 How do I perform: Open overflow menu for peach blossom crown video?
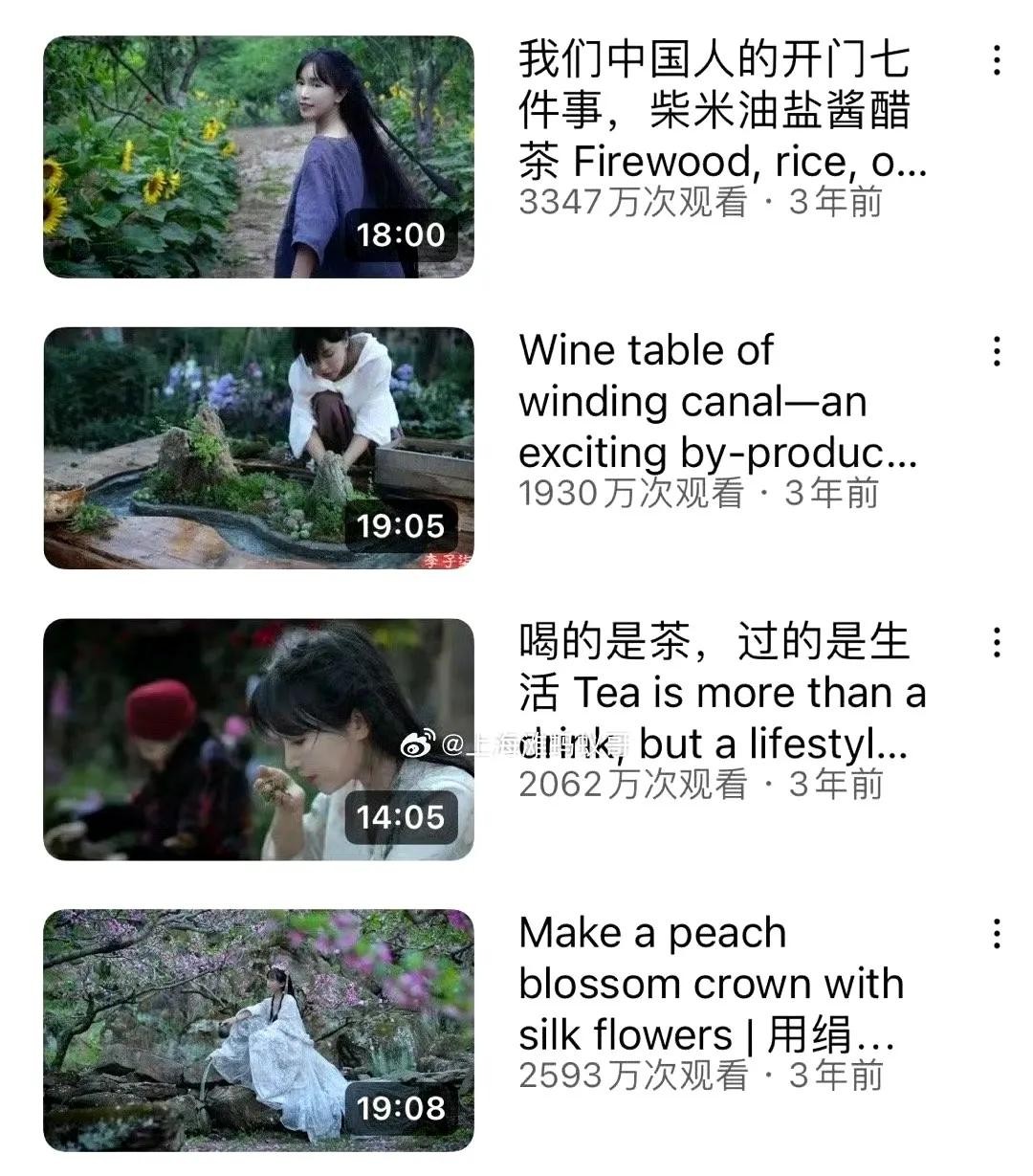pyautogui.click(x=997, y=933)
